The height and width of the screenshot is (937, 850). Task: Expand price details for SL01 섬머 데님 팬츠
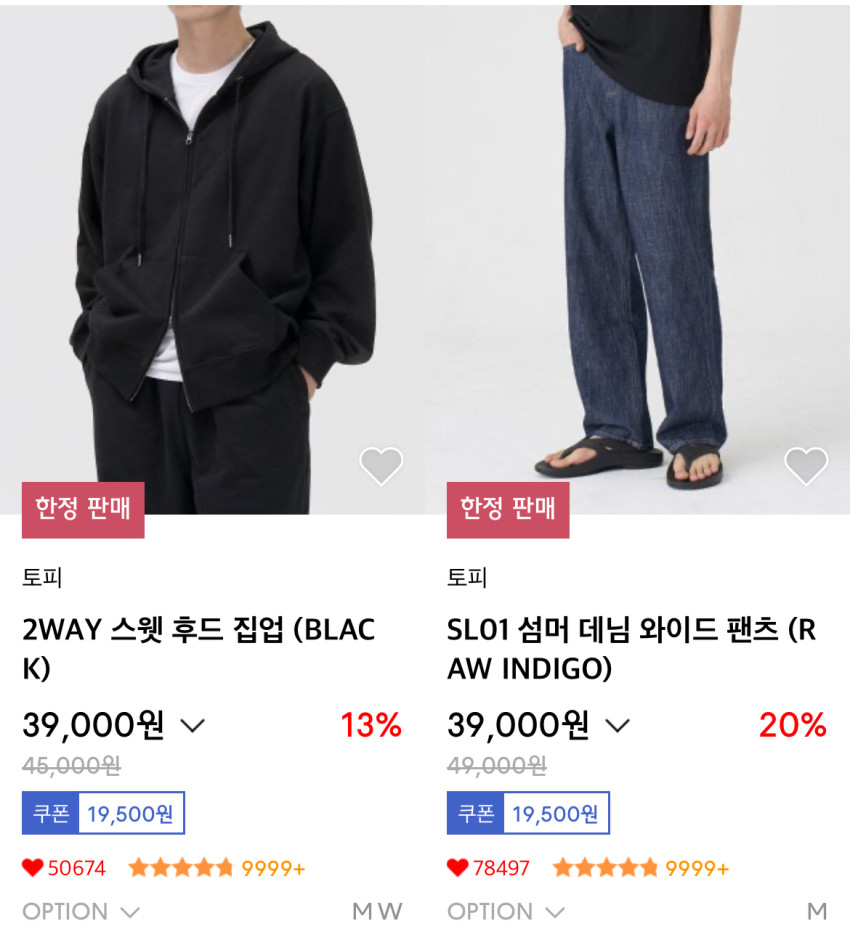click(x=618, y=726)
